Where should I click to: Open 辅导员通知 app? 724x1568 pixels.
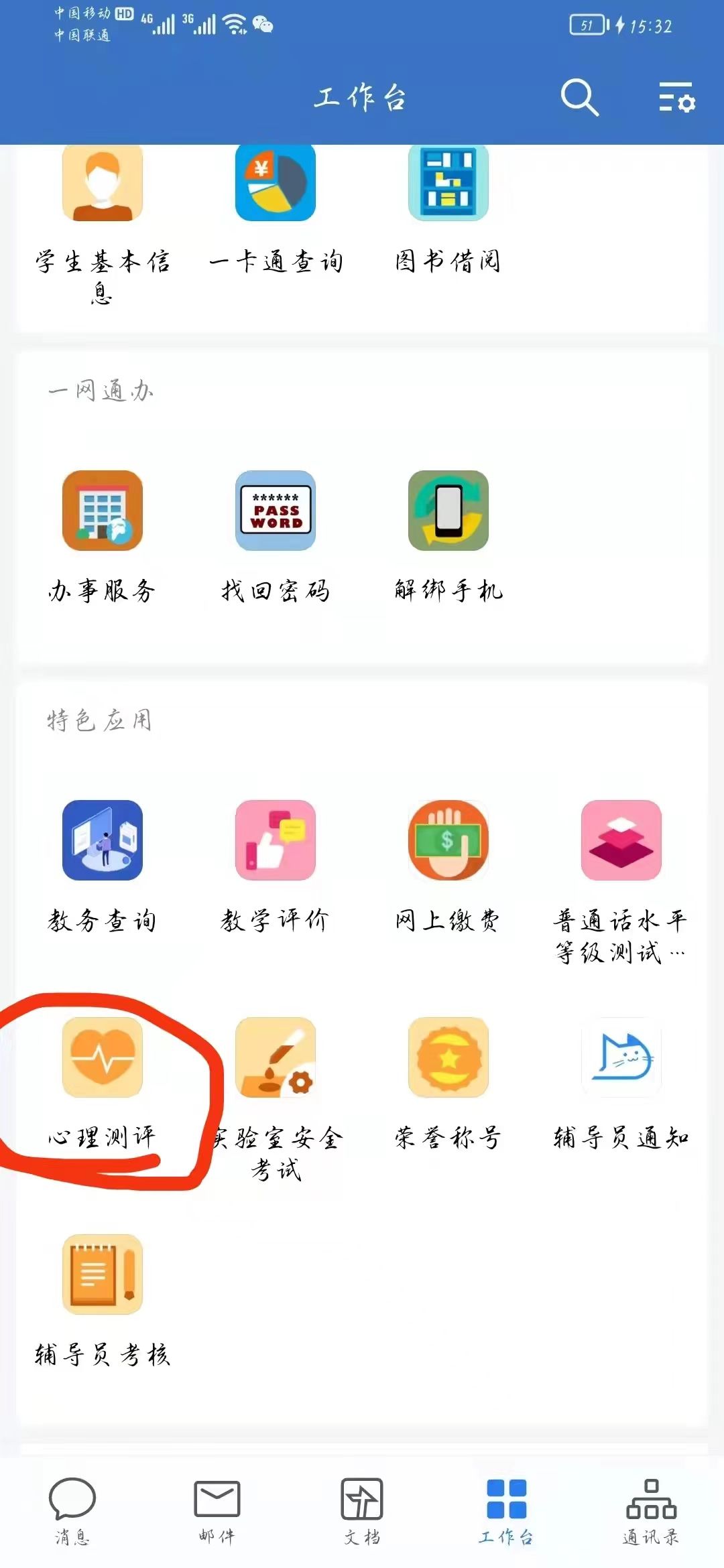coord(621,1057)
